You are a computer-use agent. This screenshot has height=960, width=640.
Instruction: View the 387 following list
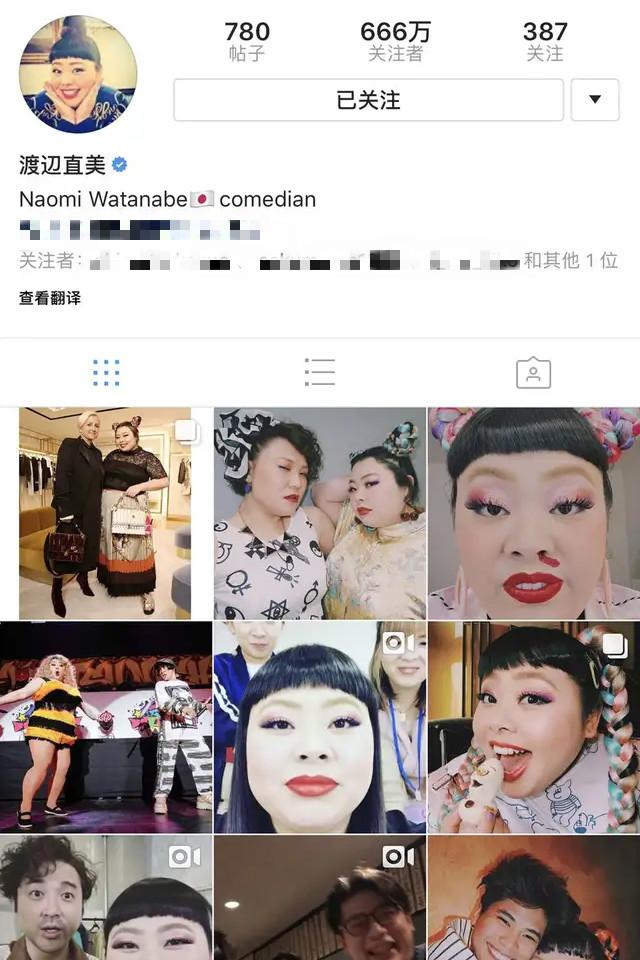pyautogui.click(x=545, y=41)
